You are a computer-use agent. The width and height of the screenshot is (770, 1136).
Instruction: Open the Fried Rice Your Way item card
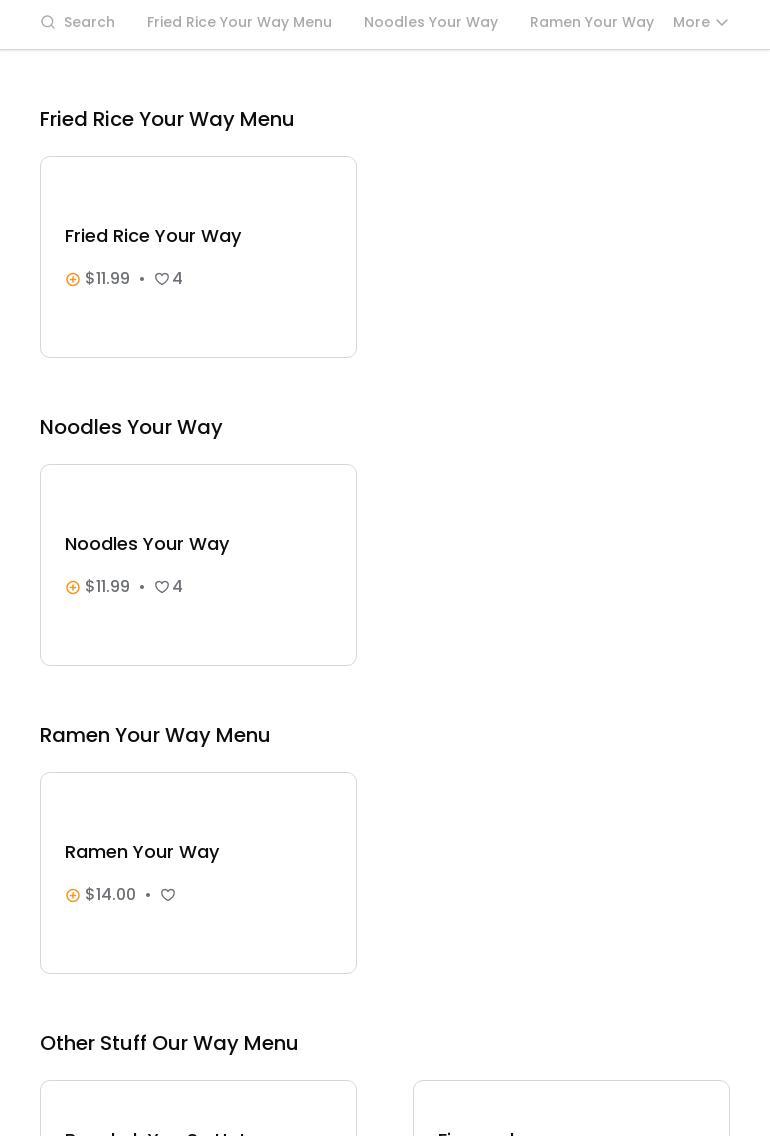point(198,236)
